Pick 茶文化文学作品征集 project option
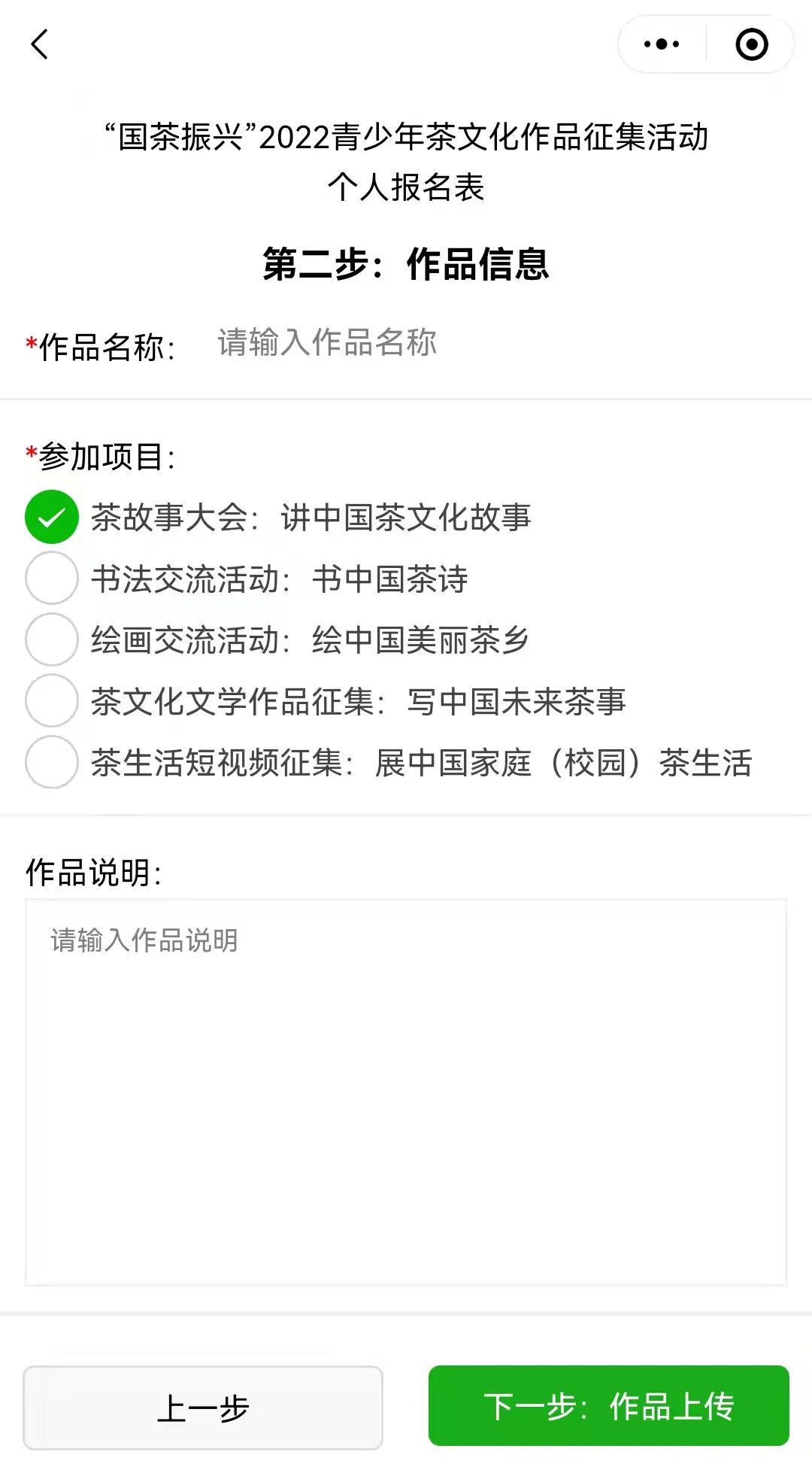The width and height of the screenshot is (812, 1476). coord(52,701)
